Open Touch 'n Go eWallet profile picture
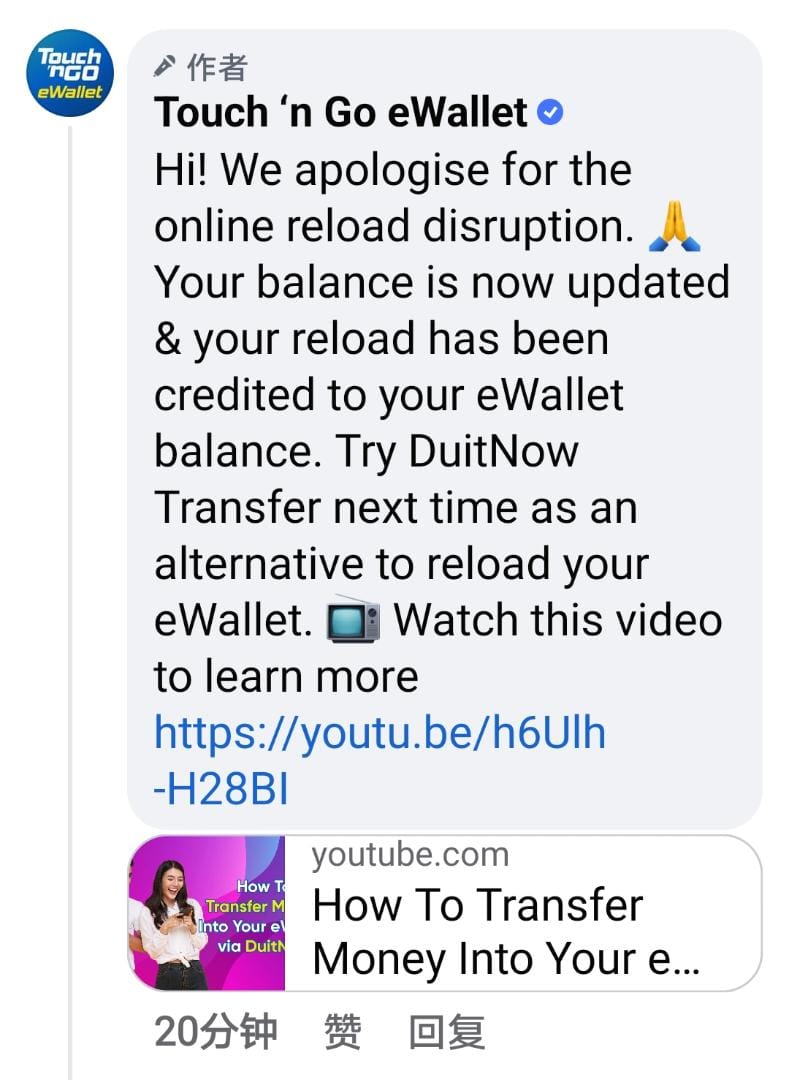Viewport: 789px width, 1080px height. 69,73
